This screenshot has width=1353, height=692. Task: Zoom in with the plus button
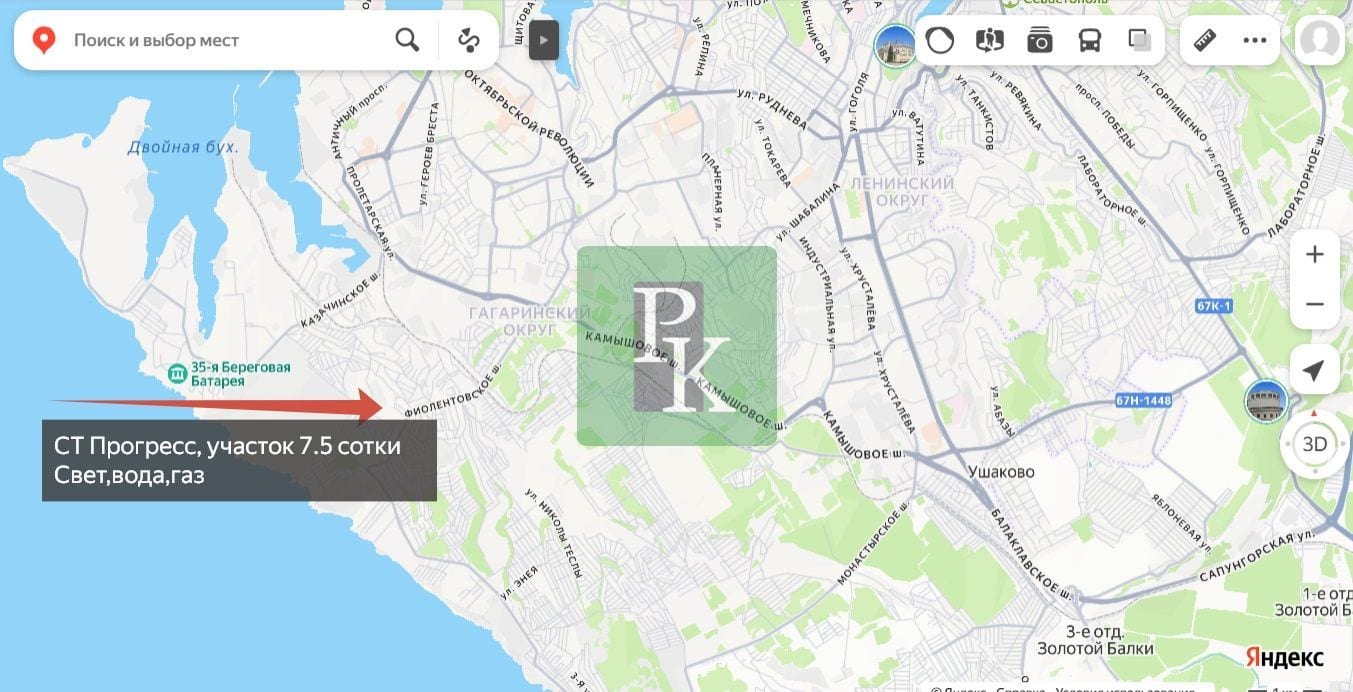(x=1315, y=254)
